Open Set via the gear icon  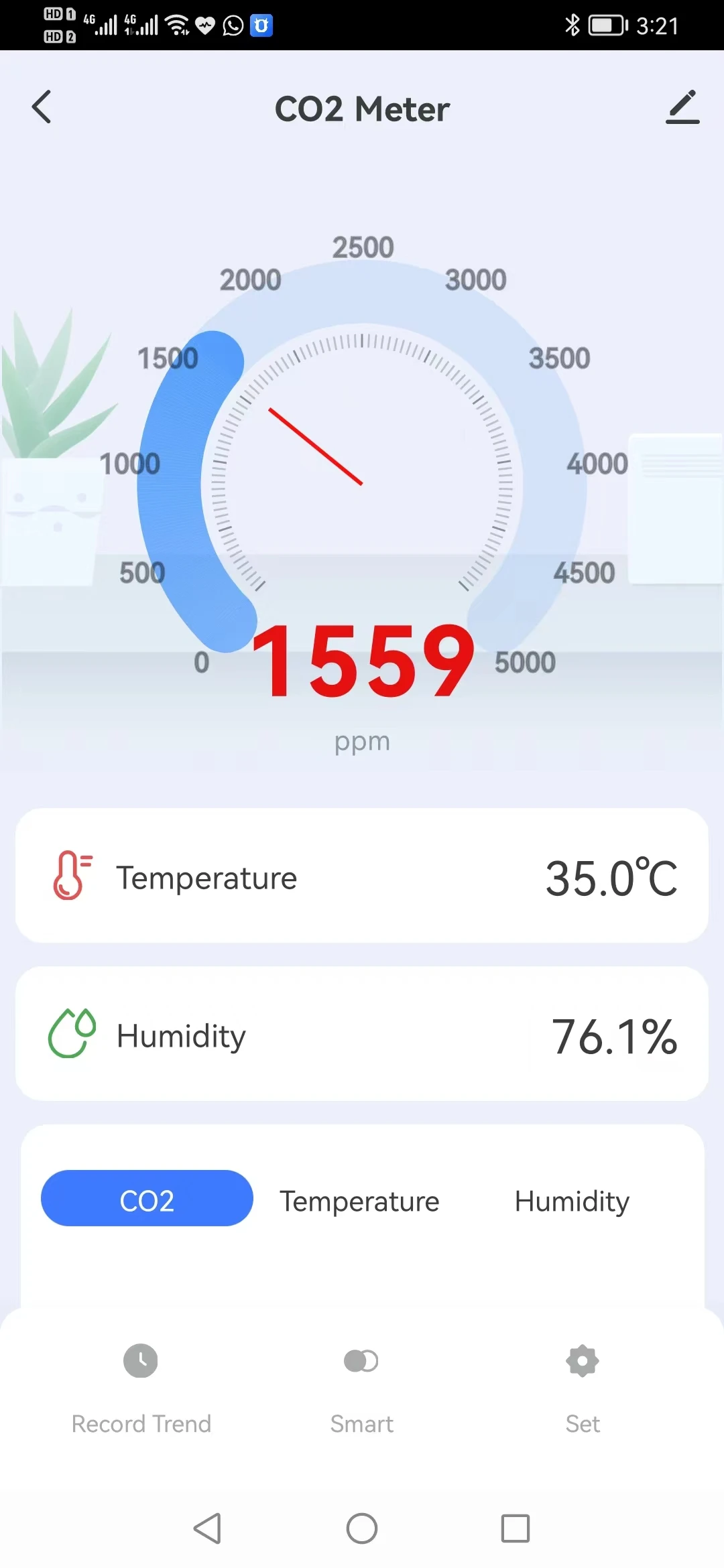click(582, 1361)
